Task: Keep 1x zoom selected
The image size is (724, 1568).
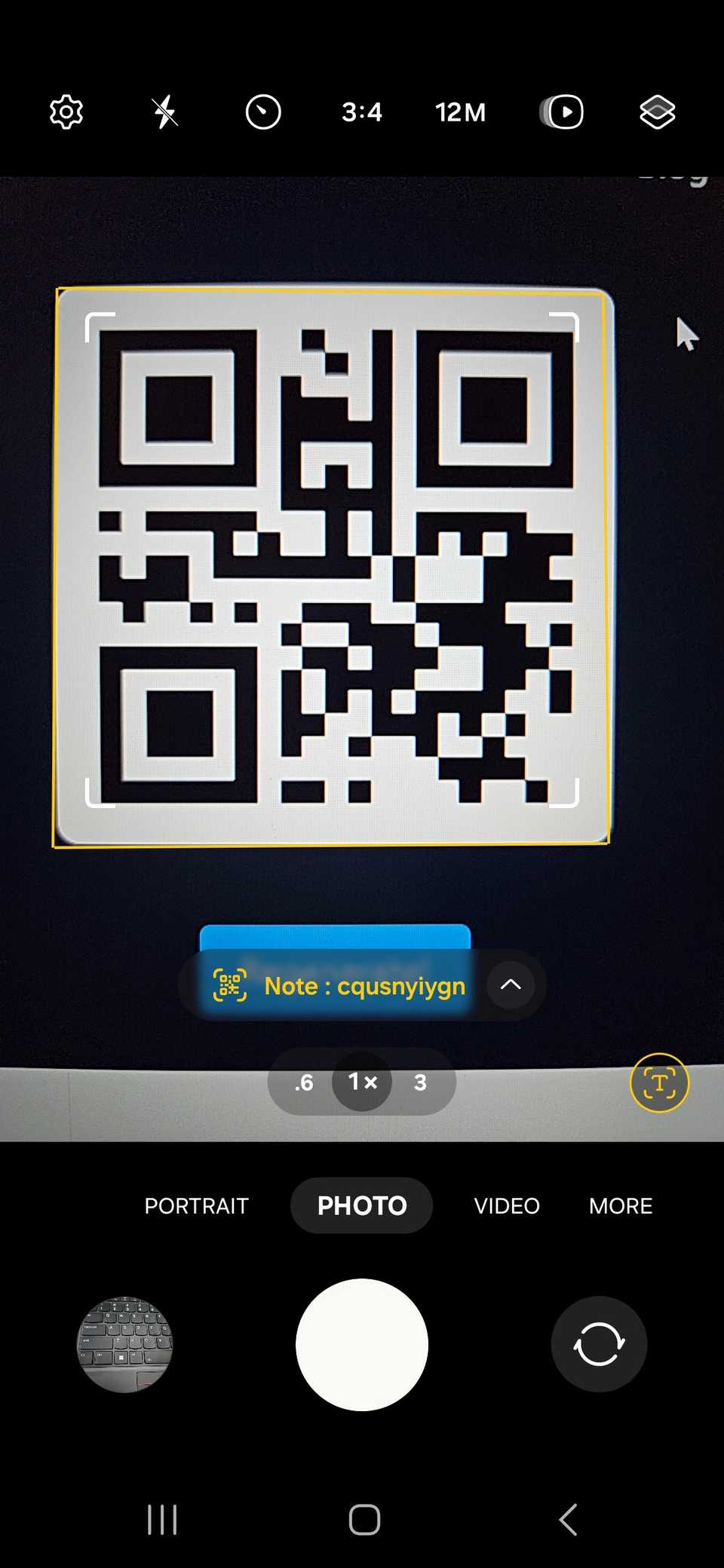Action: pyautogui.click(x=360, y=1083)
